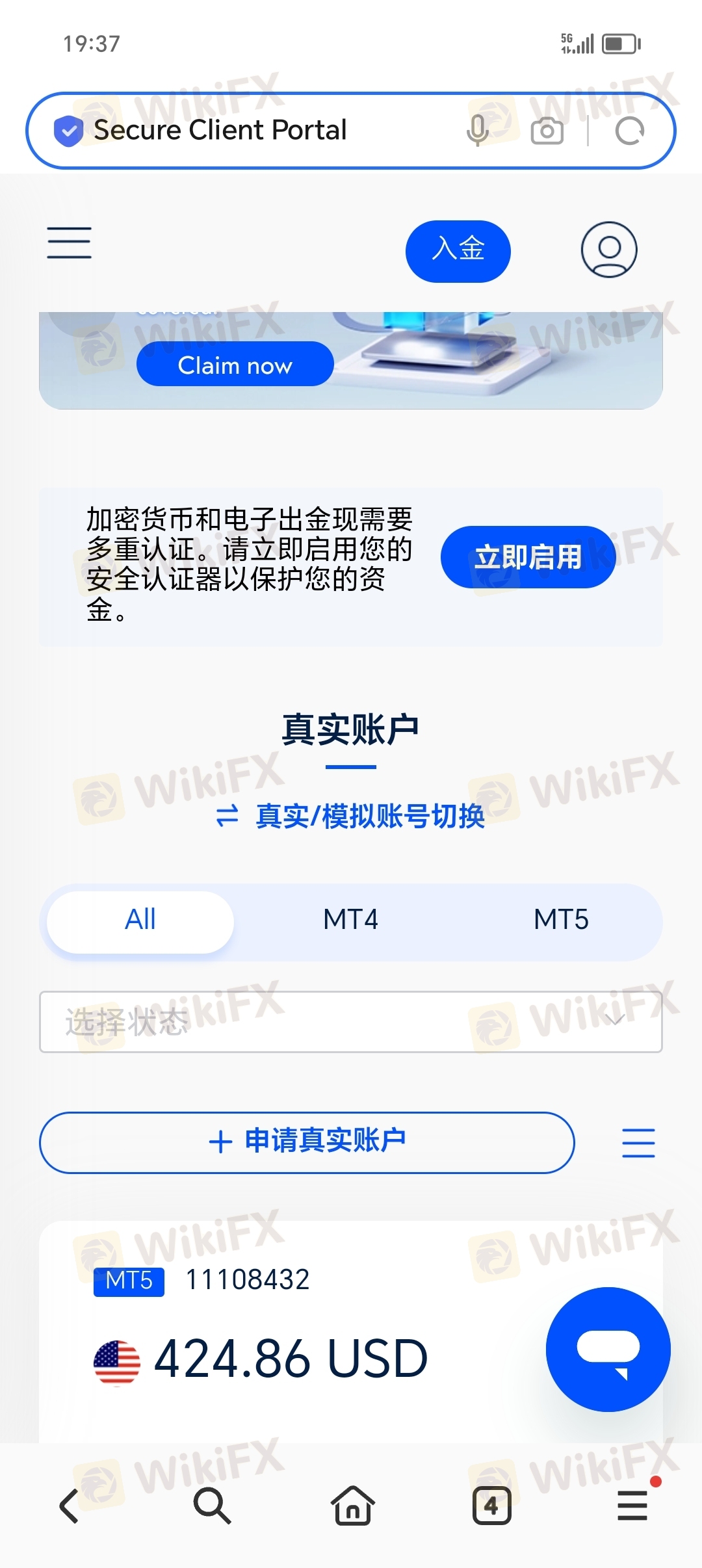
Task: Open the hamburger menu
Action: (69, 243)
